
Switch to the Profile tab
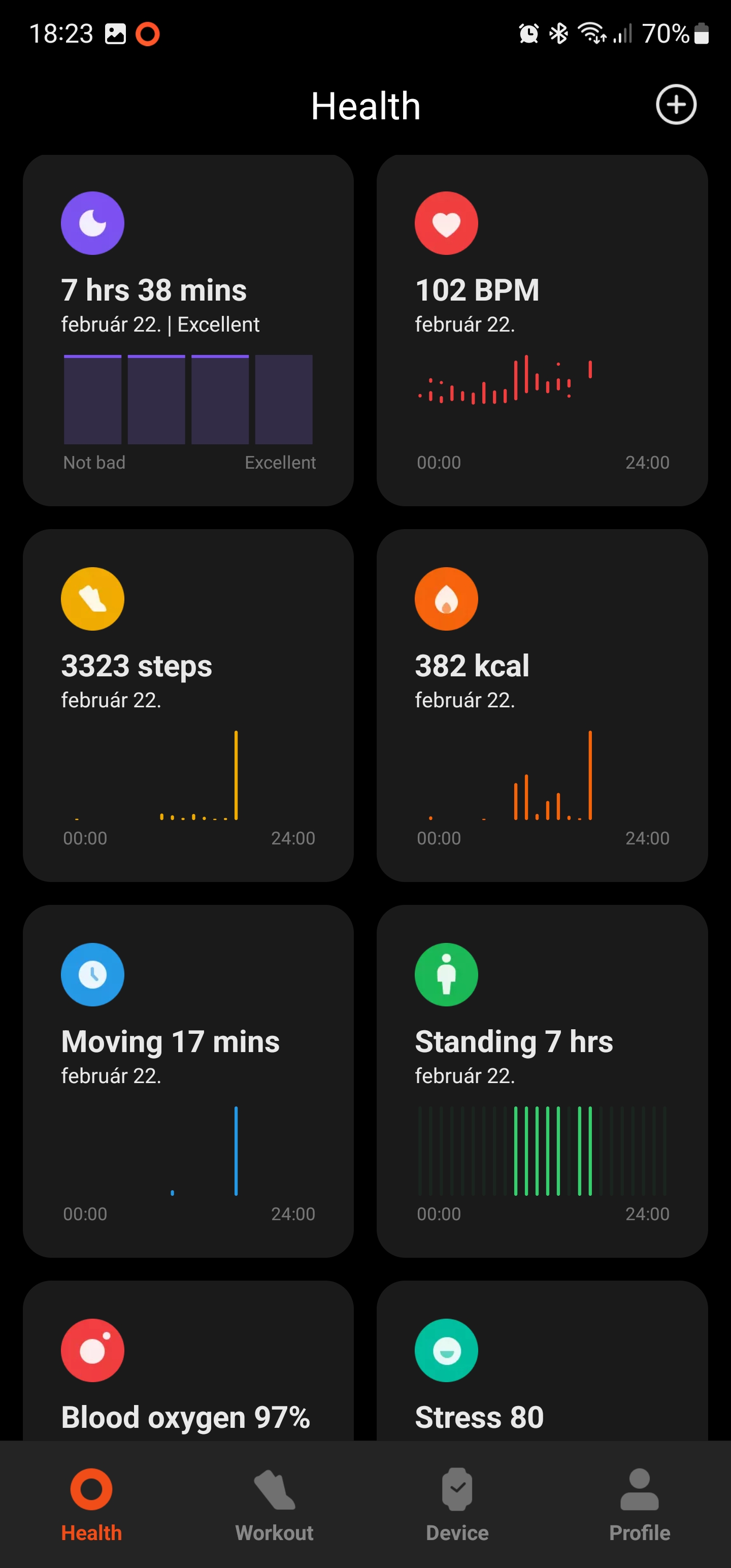pos(640,1505)
